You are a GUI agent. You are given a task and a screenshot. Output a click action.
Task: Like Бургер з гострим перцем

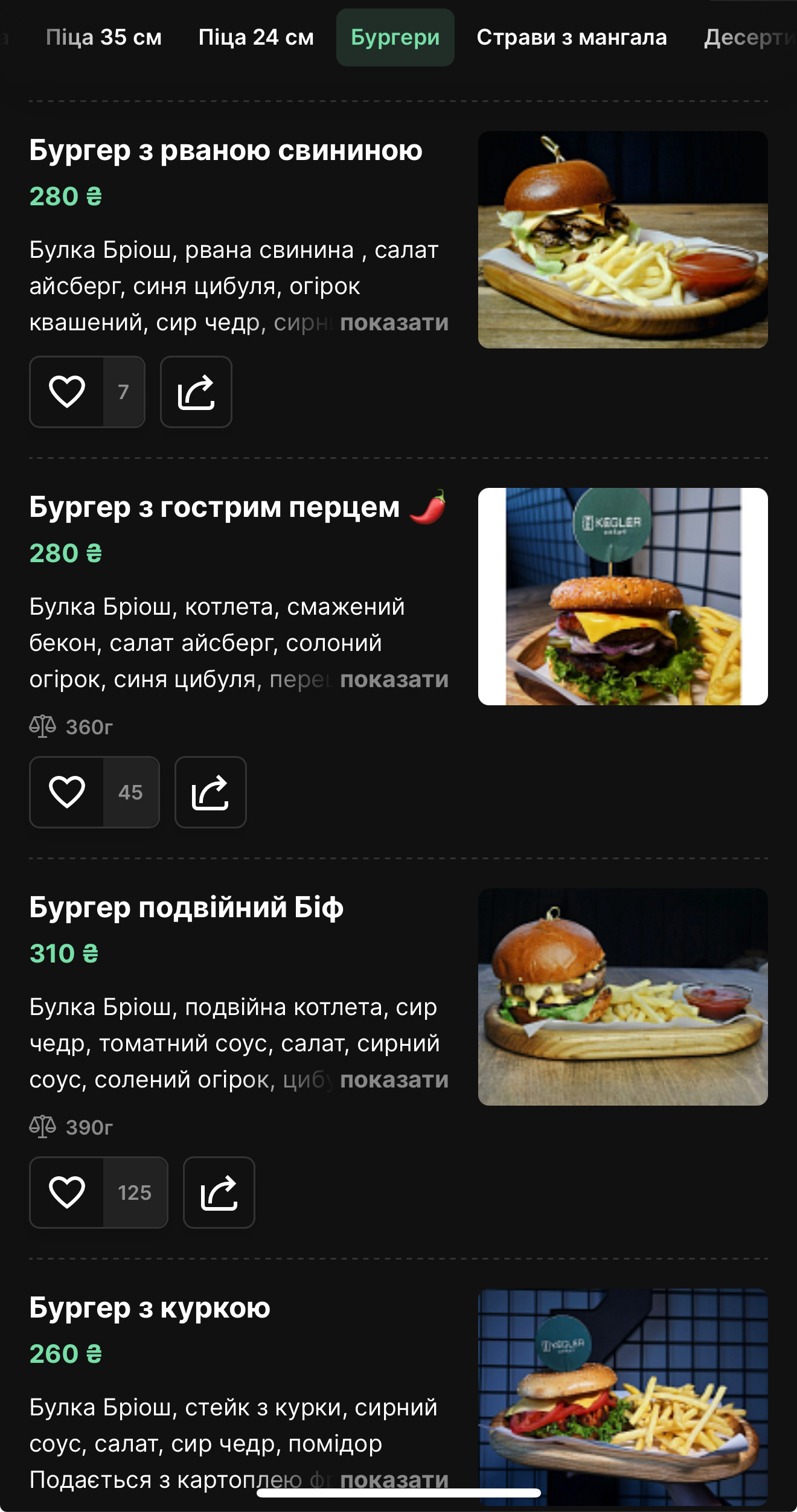click(x=67, y=792)
